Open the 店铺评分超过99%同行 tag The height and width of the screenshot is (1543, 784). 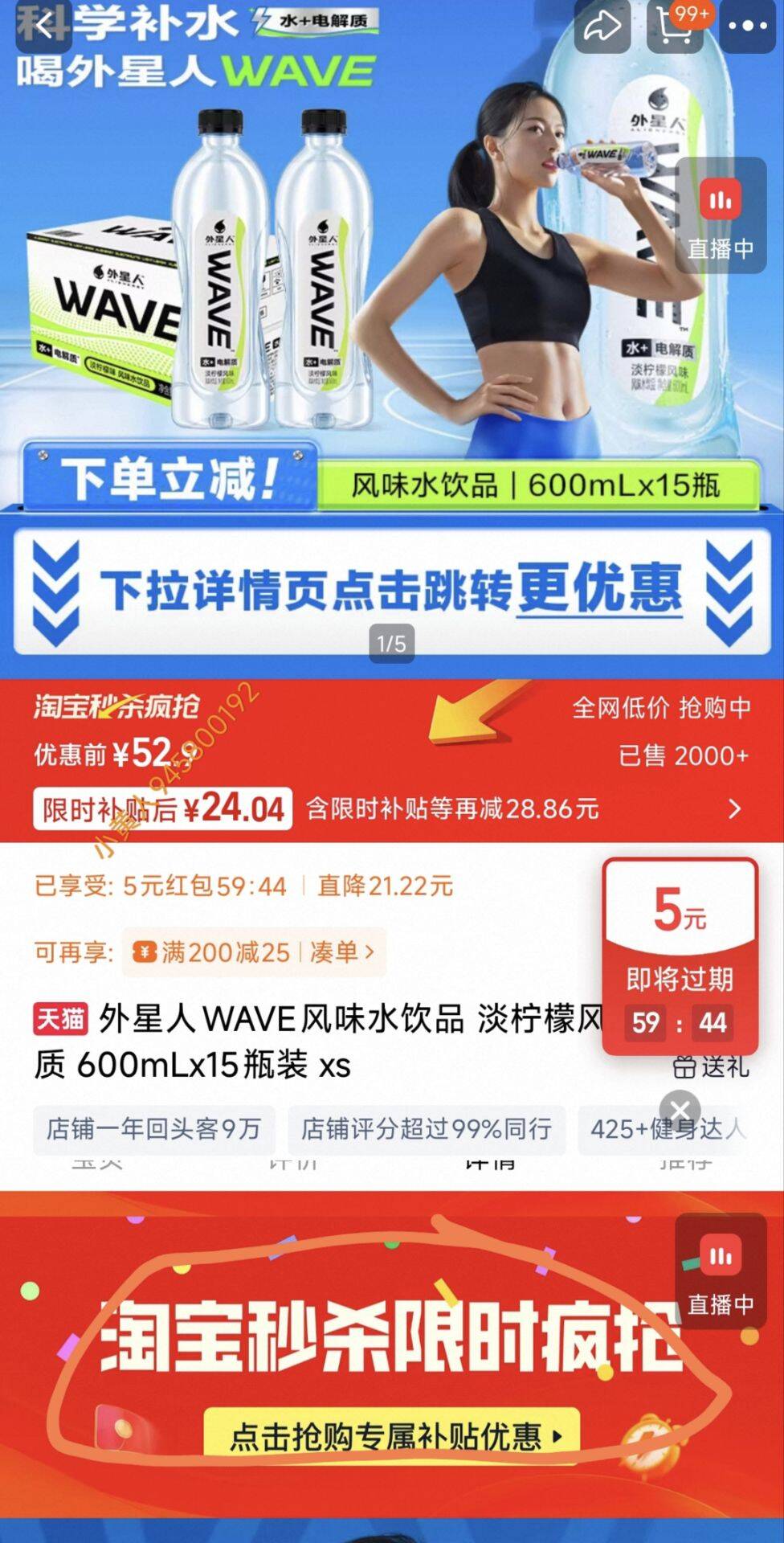pyautogui.click(x=427, y=1129)
